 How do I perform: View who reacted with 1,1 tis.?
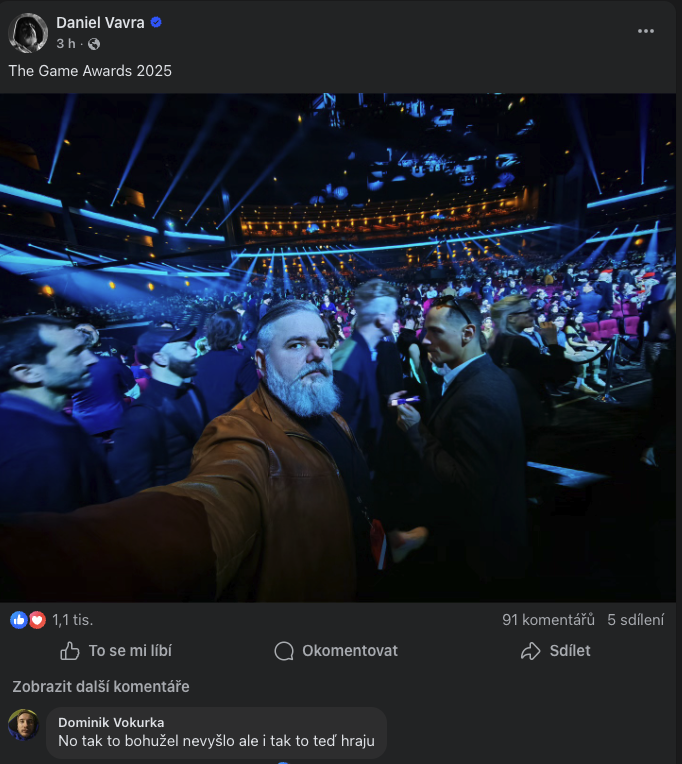(72, 620)
